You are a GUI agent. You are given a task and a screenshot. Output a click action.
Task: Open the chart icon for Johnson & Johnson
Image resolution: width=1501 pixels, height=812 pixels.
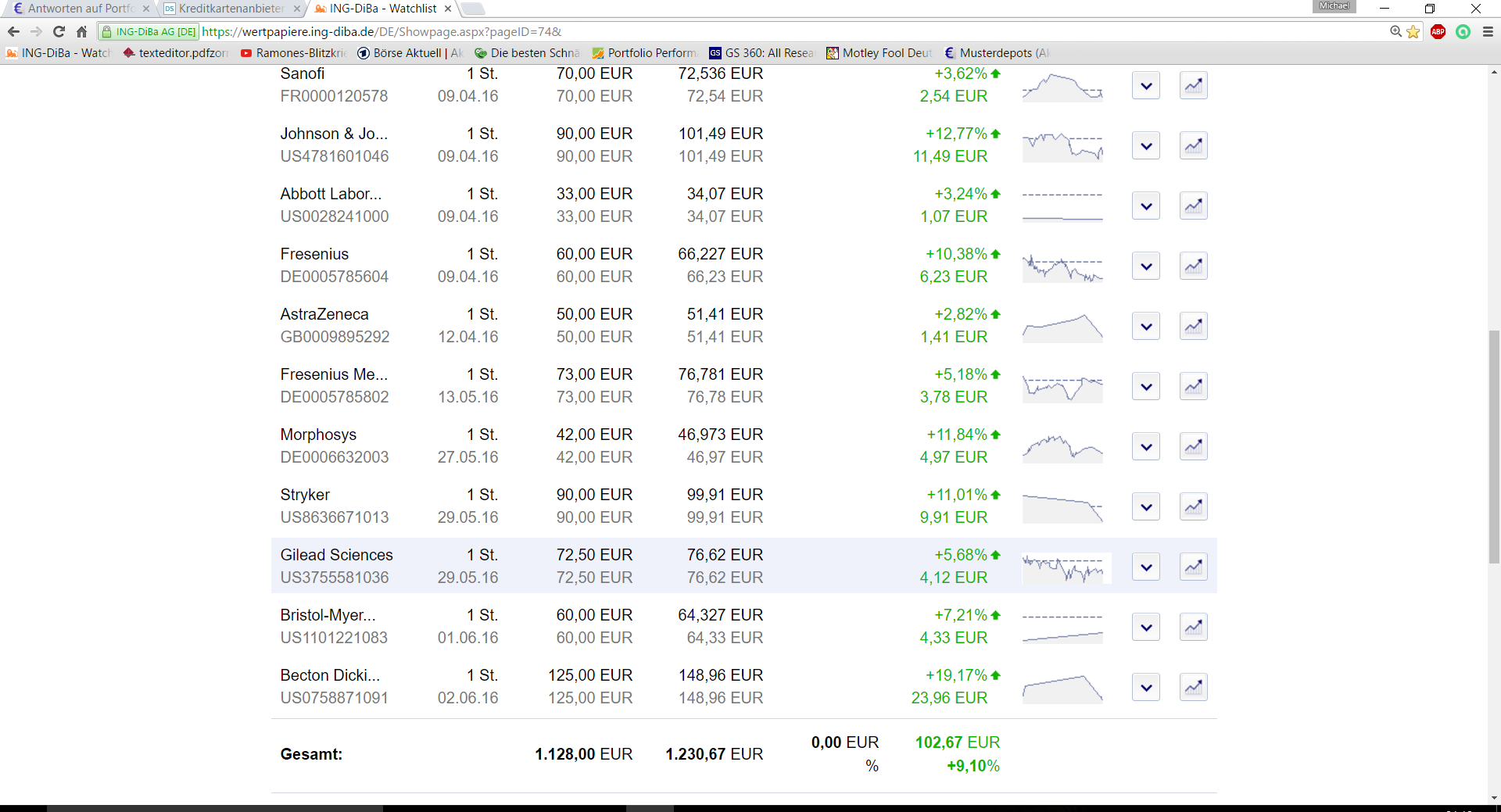pos(1193,146)
